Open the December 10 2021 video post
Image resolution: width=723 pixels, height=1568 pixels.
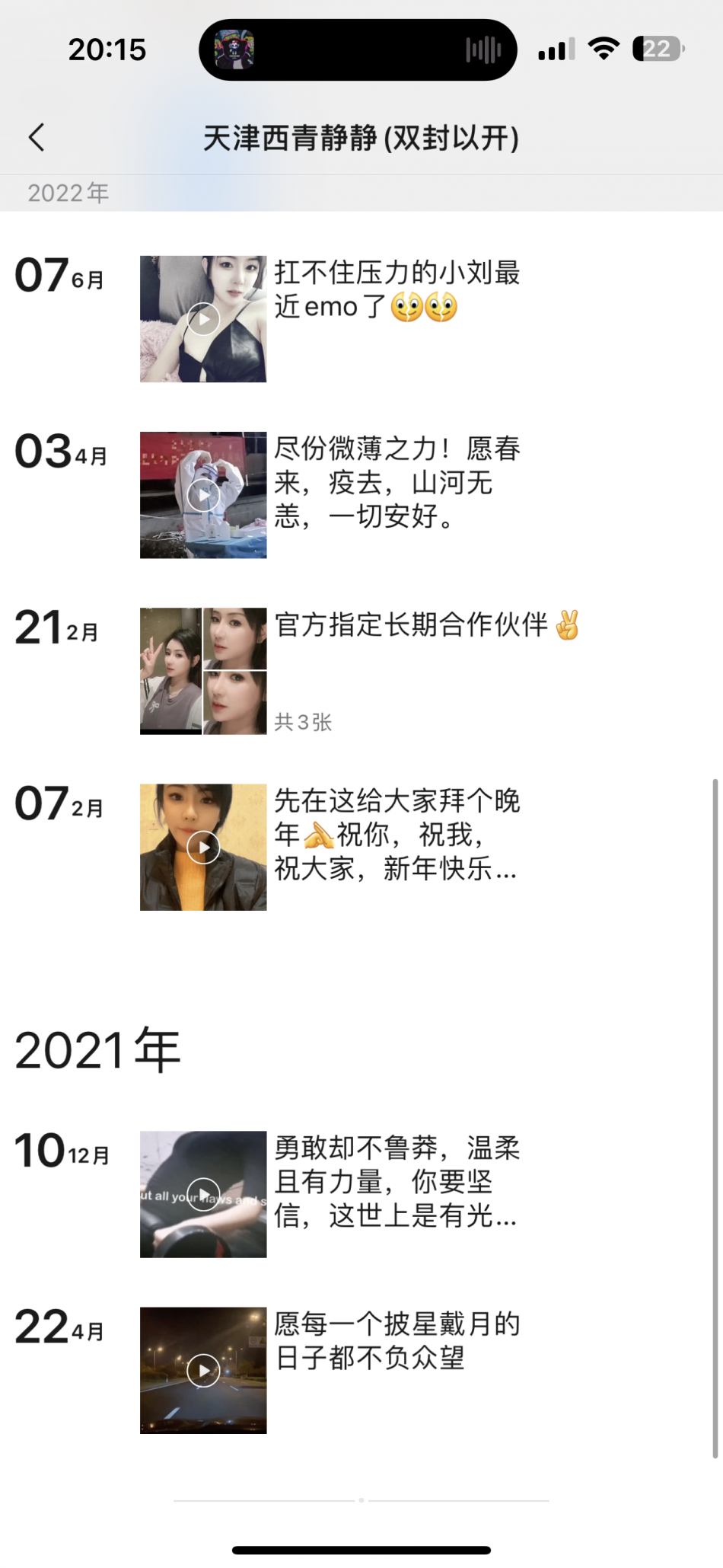(203, 1194)
